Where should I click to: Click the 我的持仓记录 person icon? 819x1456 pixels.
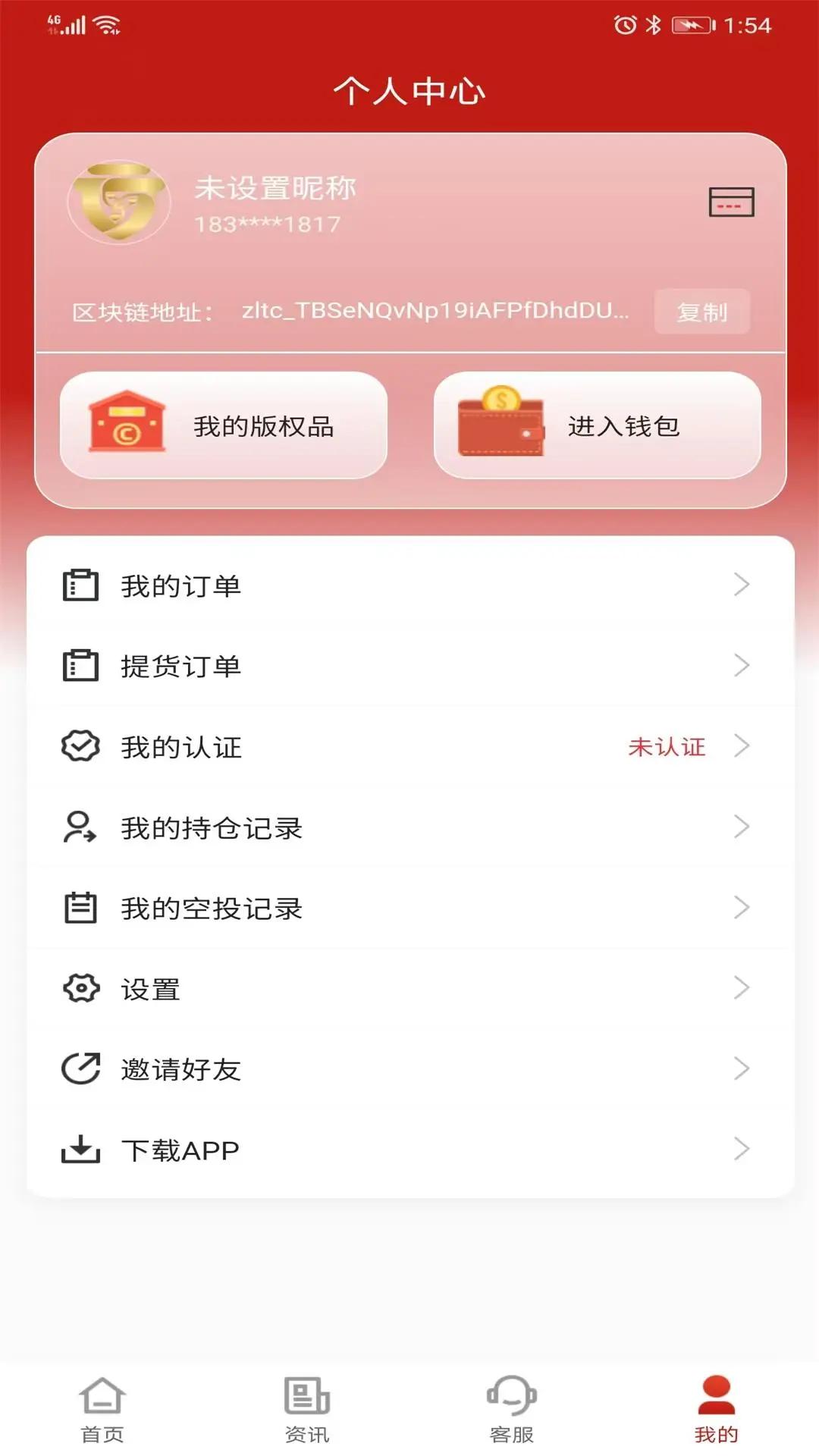78,828
